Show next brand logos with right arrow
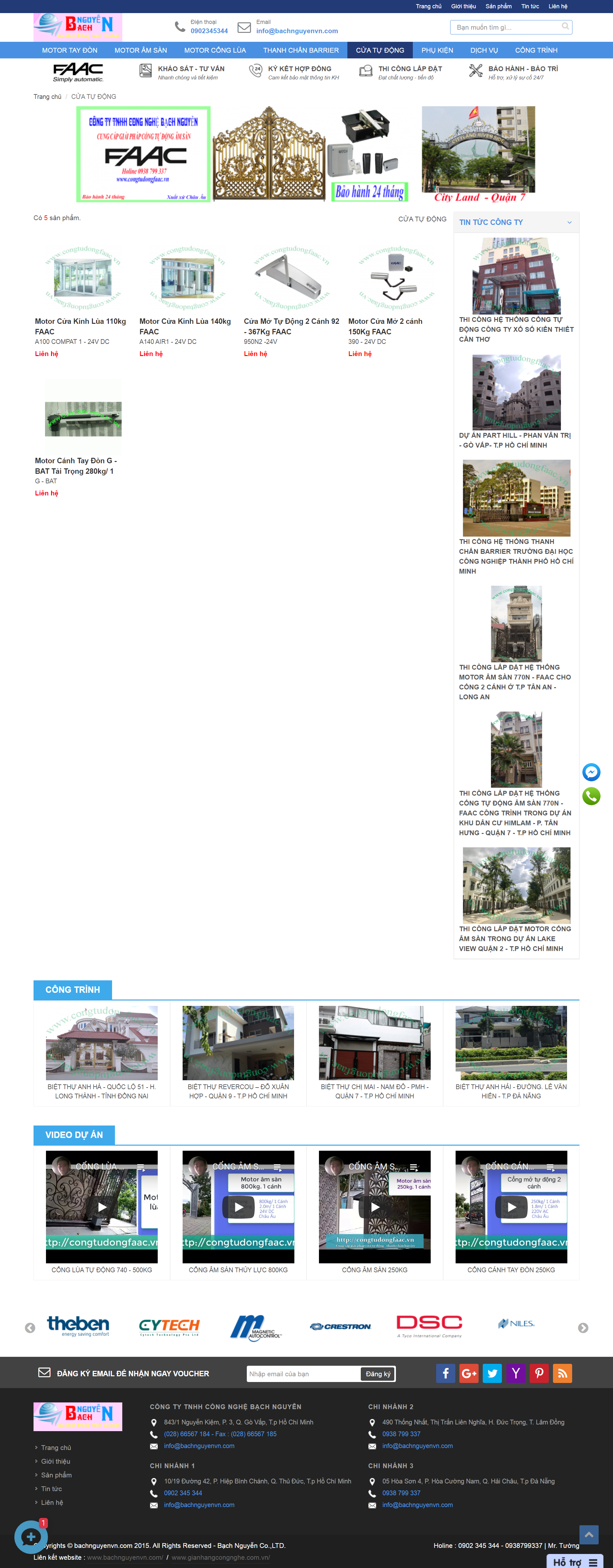Image resolution: width=613 pixels, height=1568 pixels. pyautogui.click(x=583, y=1327)
